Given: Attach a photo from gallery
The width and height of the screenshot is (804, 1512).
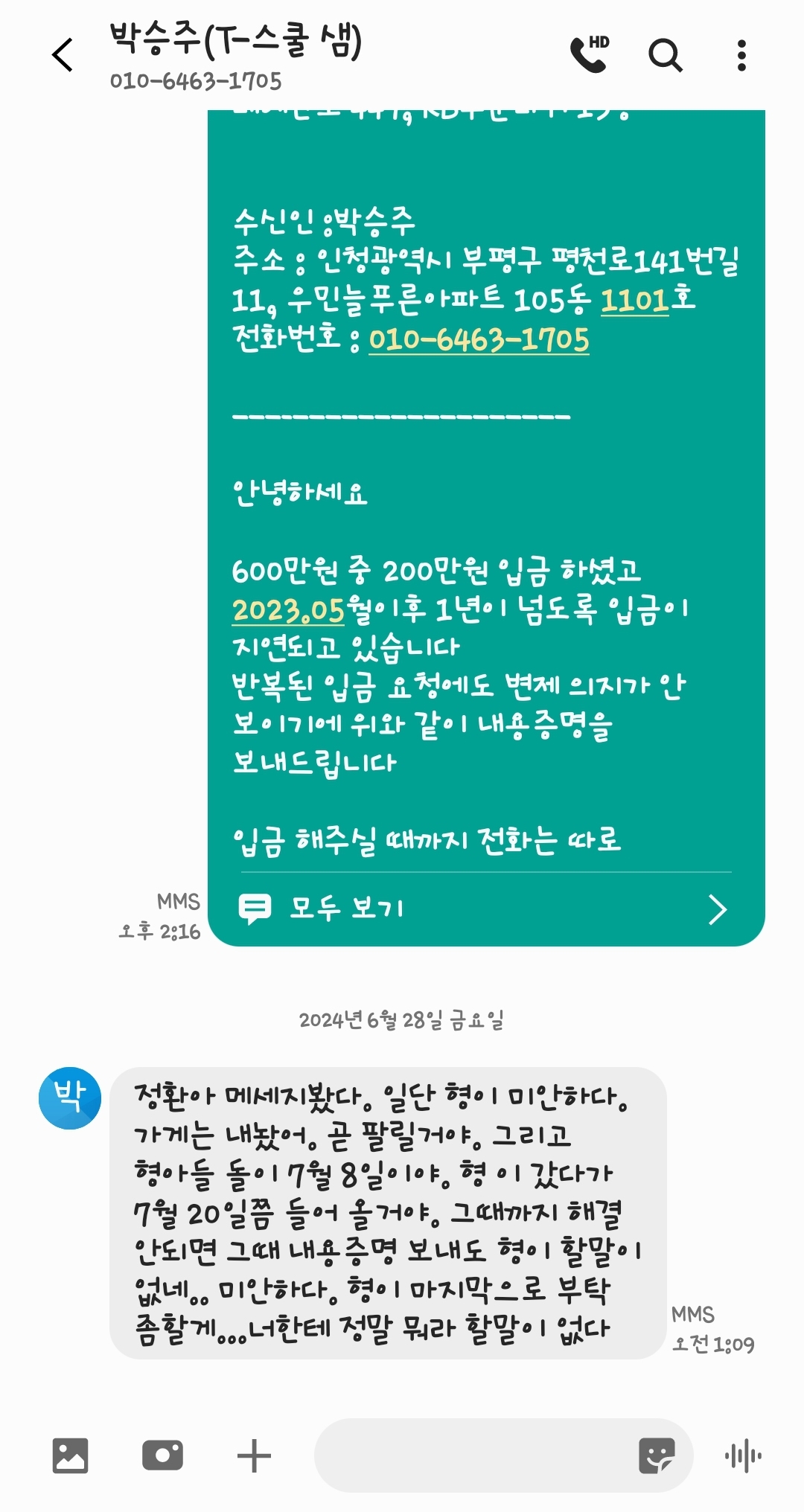Looking at the screenshot, I should tap(70, 1455).
